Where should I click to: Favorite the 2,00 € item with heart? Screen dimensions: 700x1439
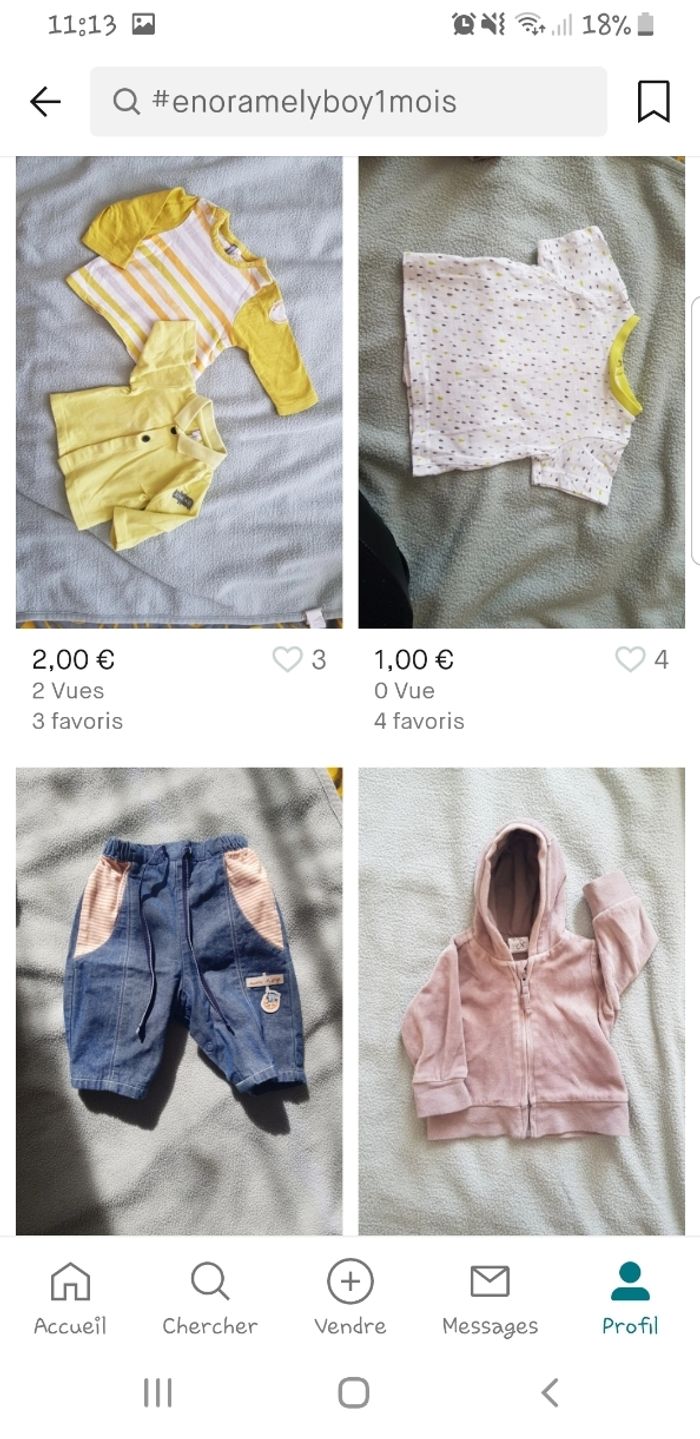coord(288,659)
